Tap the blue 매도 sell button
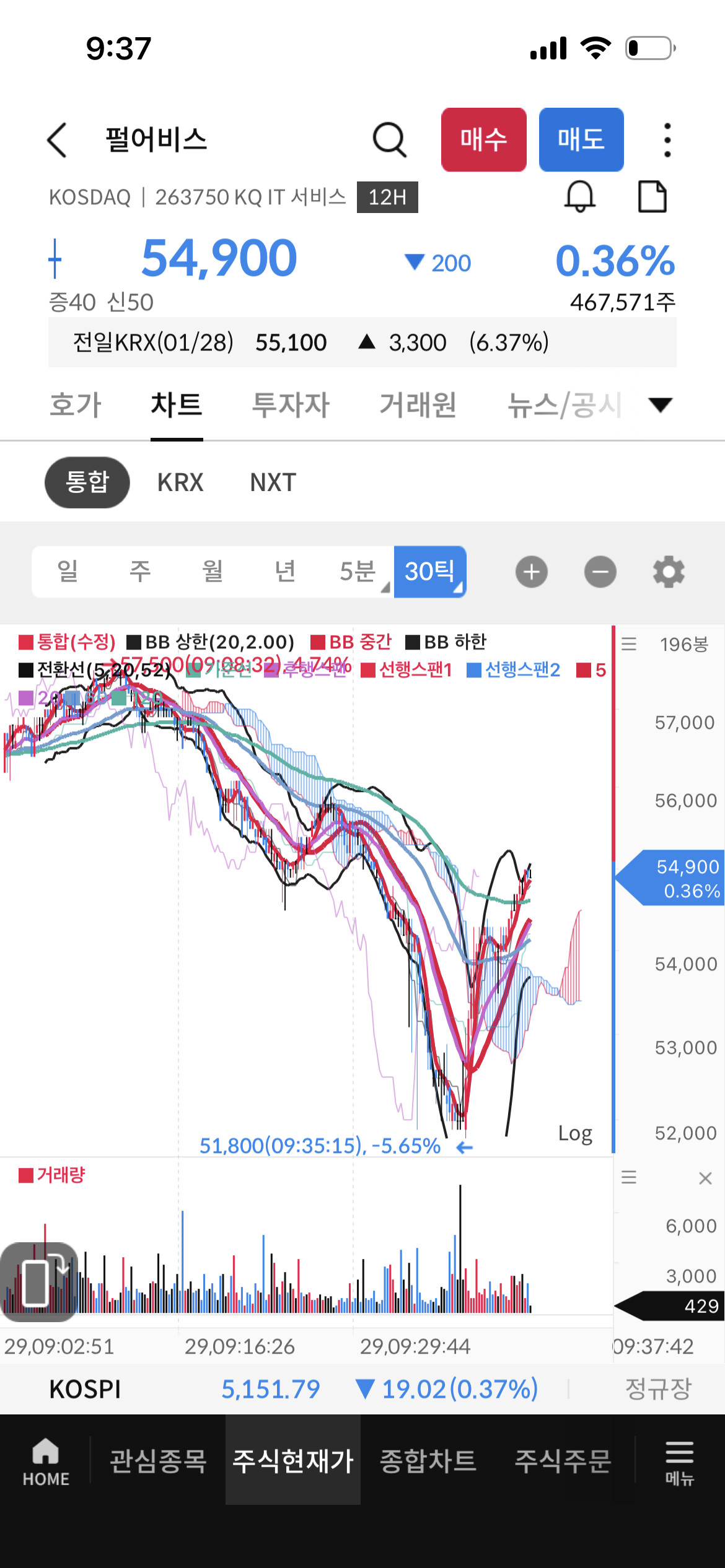Image resolution: width=725 pixels, height=1568 pixels. tap(581, 140)
